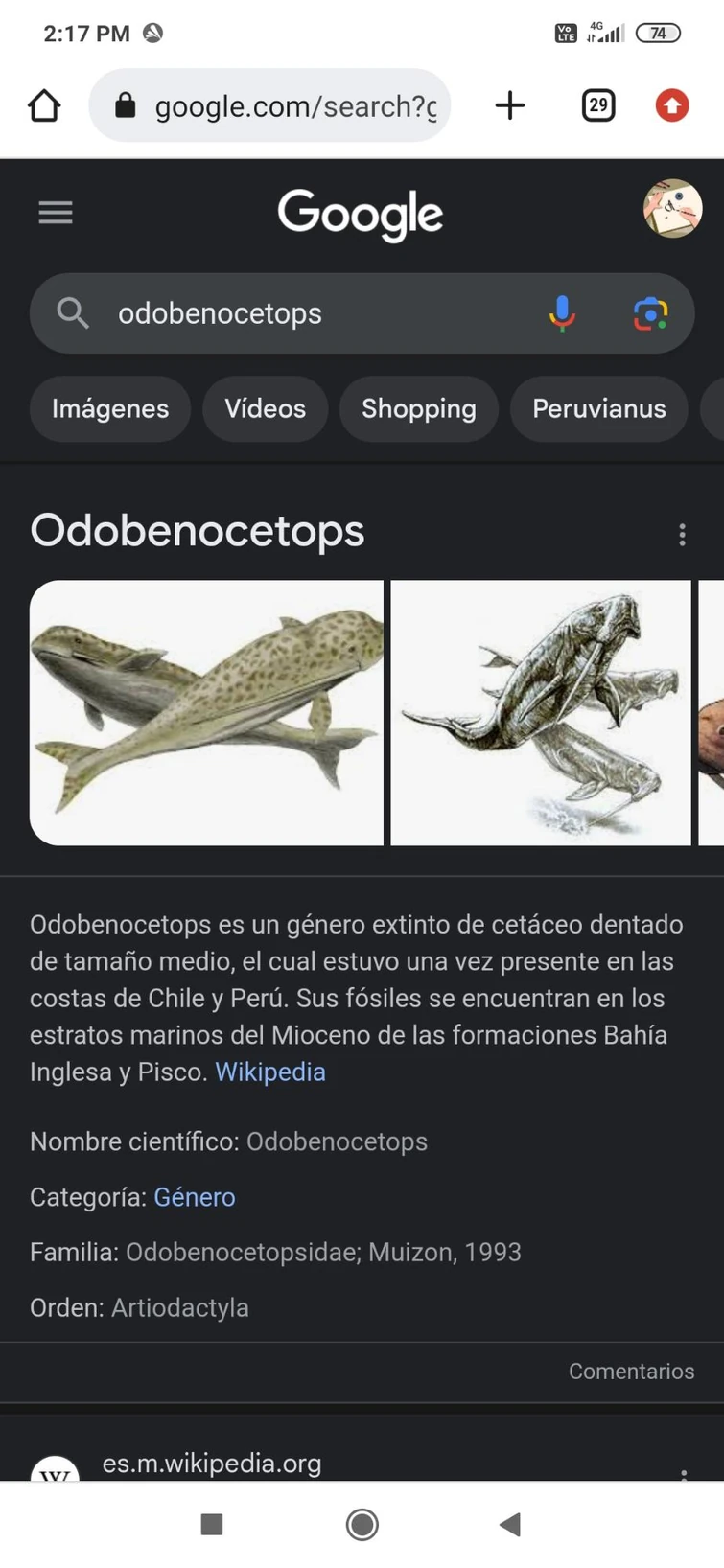Screen dimensions: 724x1568
Task: Follow the Wikipedia link in the description
Action: [270, 1072]
